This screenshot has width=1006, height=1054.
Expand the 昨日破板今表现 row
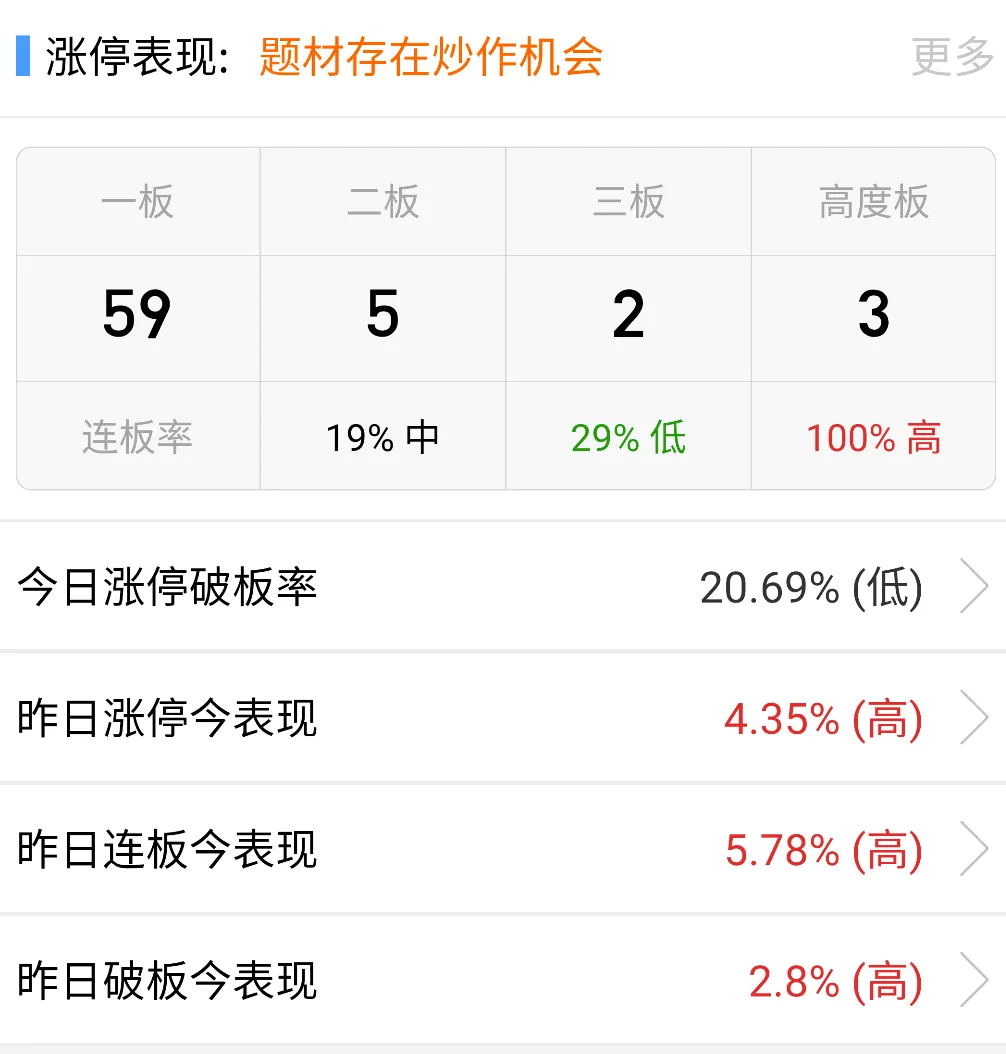point(502,981)
